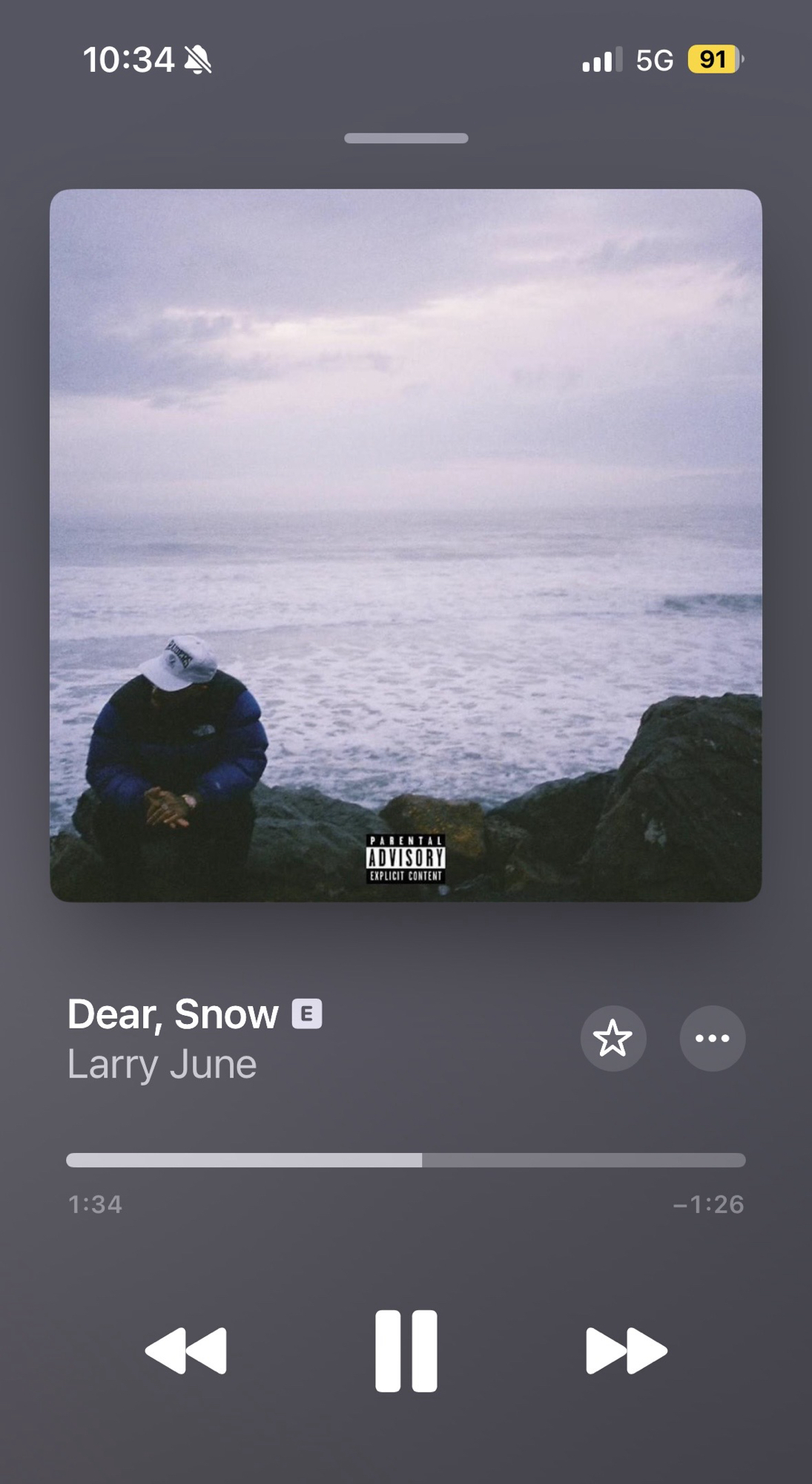Tap the Dear, Snow album artwork
This screenshot has height=1484, width=812.
[x=406, y=545]
